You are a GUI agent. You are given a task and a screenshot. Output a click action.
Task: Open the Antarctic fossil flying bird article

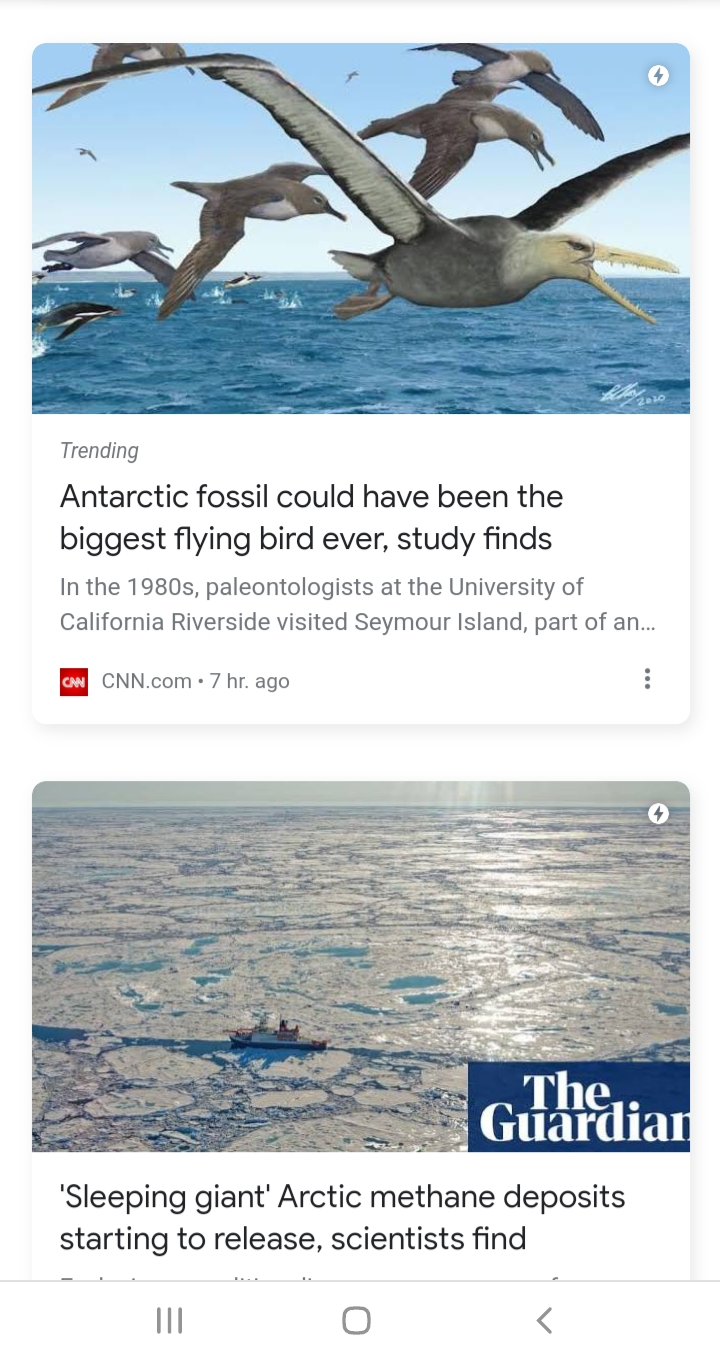click(x=311, y=518)
